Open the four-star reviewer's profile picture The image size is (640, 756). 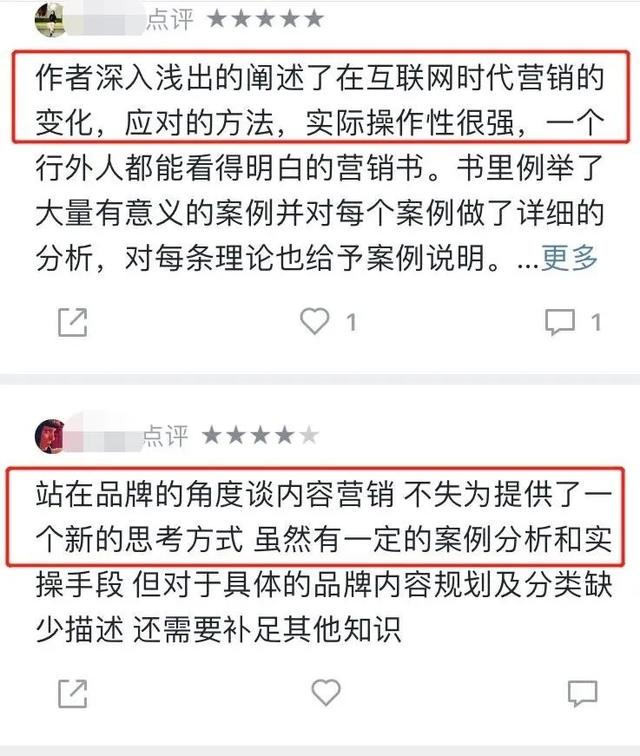(x=51, y=435)
